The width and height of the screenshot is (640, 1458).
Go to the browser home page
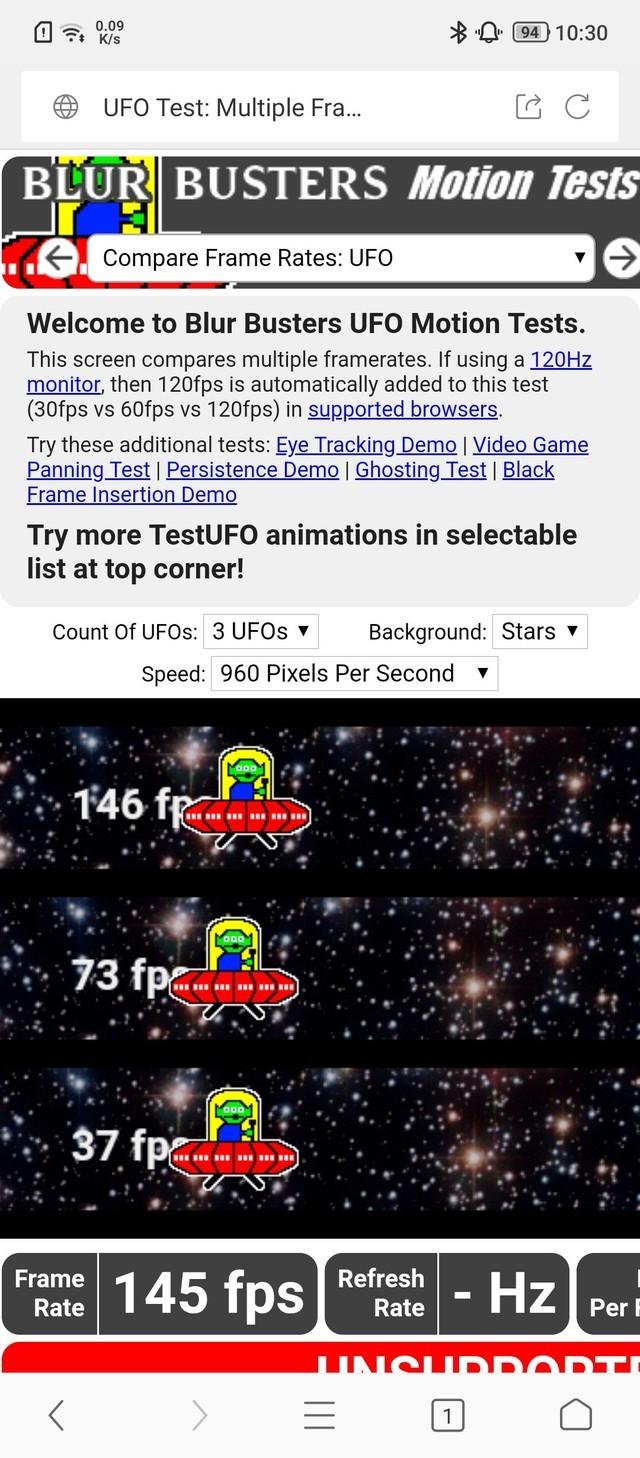576,1414
